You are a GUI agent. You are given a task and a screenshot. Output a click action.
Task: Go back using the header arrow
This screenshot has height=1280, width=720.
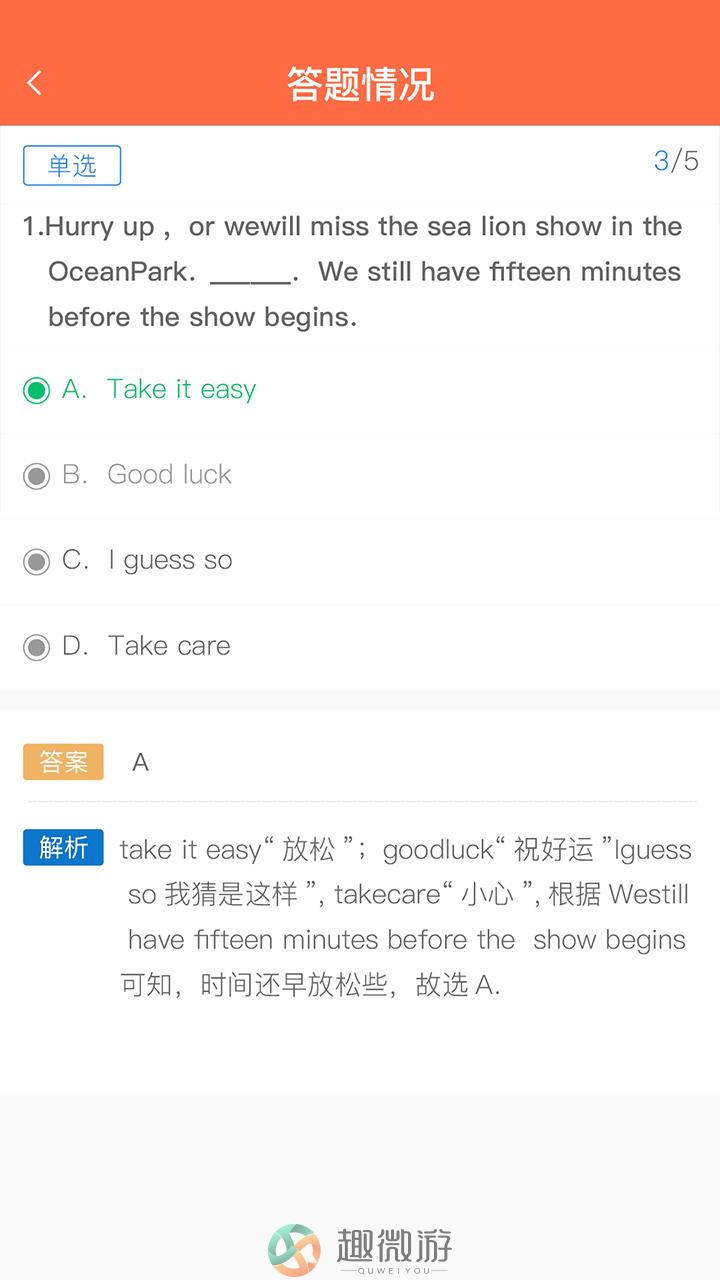pyautogui.click(x=35, y=83)
